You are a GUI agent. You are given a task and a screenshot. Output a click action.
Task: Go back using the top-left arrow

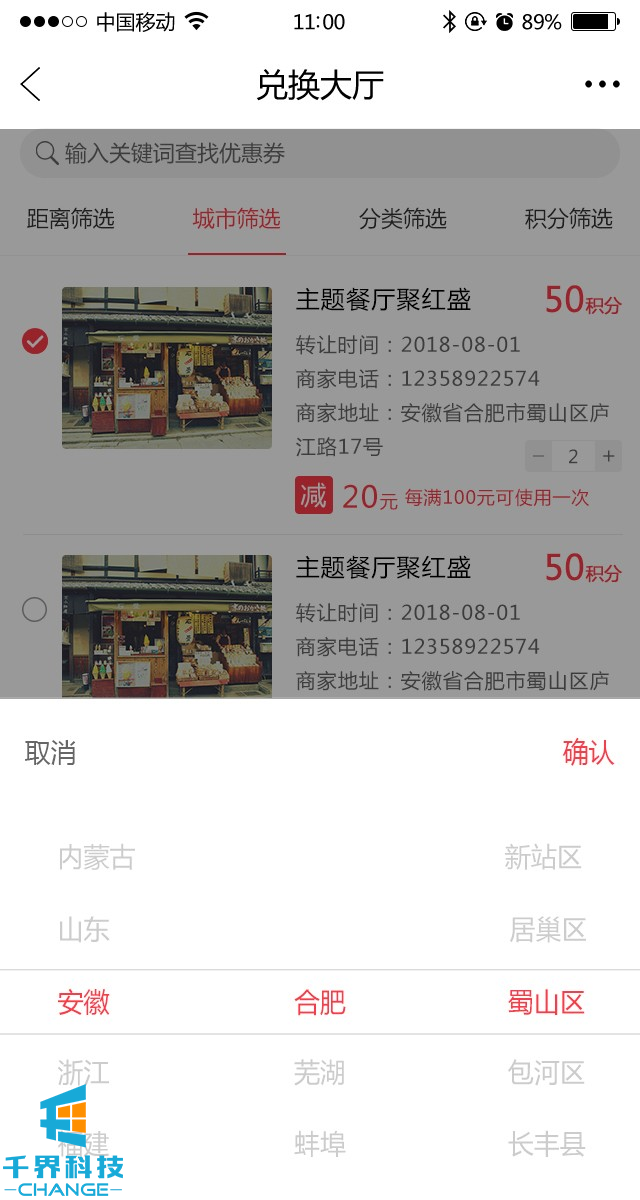pyautogui.click(x=31, y=85)
